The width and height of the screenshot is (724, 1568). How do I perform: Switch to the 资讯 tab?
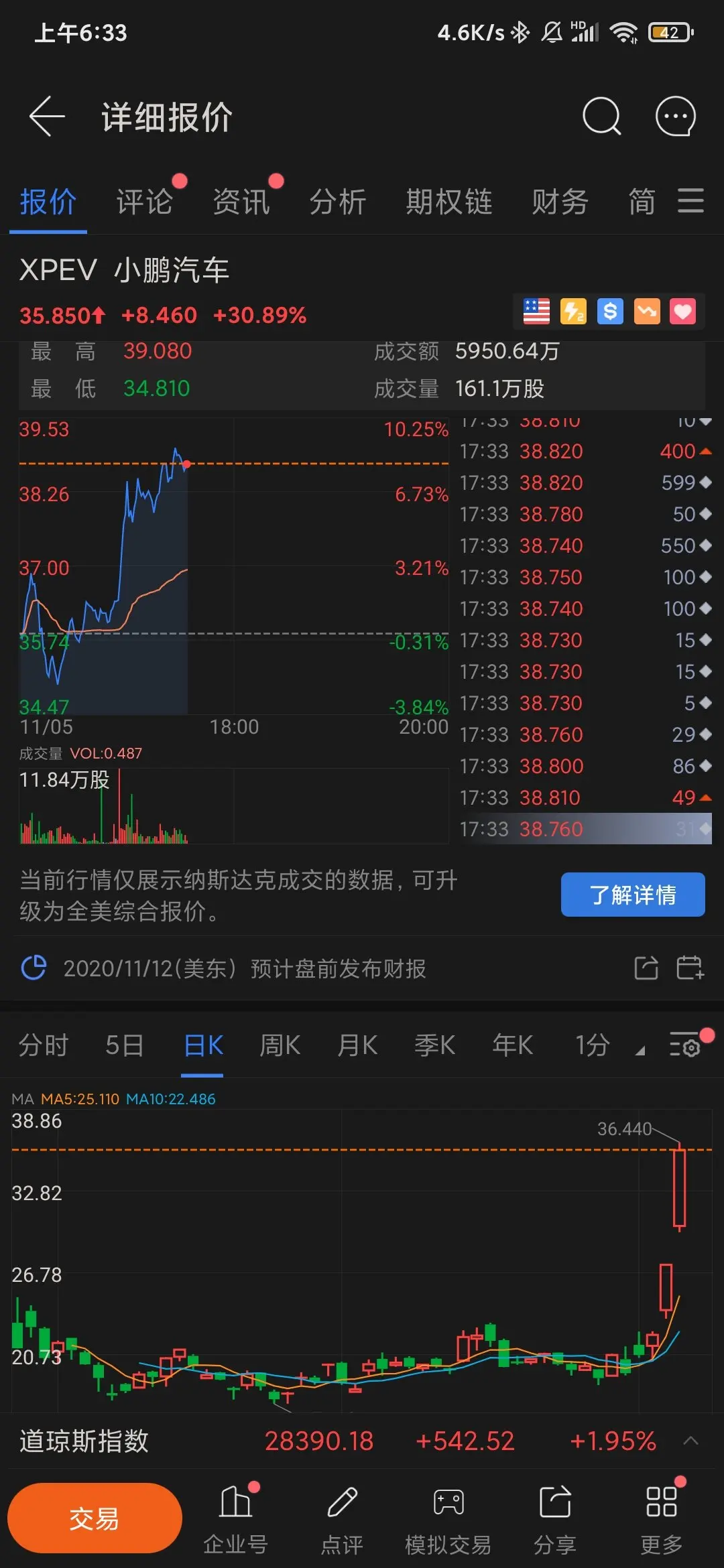tap(241, 202)
